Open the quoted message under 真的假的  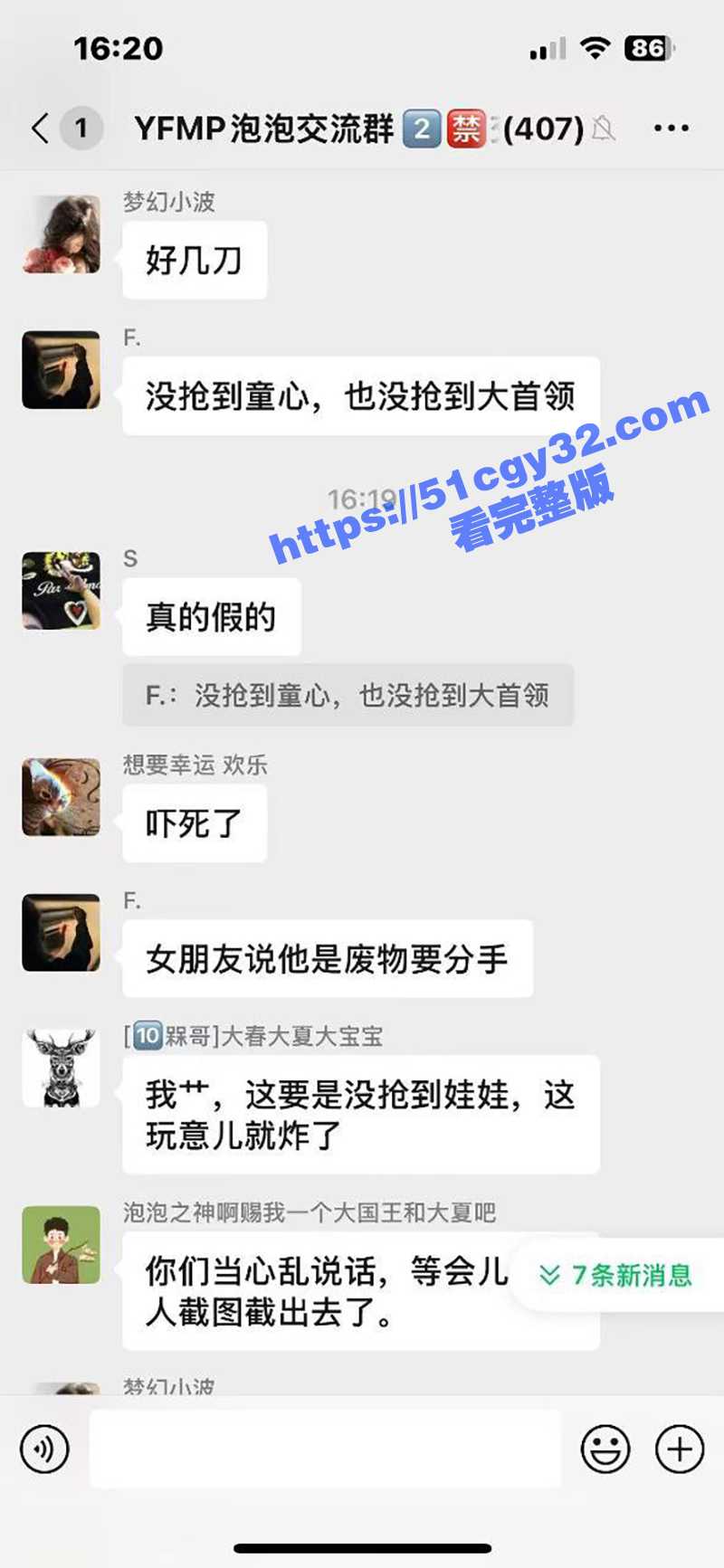click(x=348, y=695)
